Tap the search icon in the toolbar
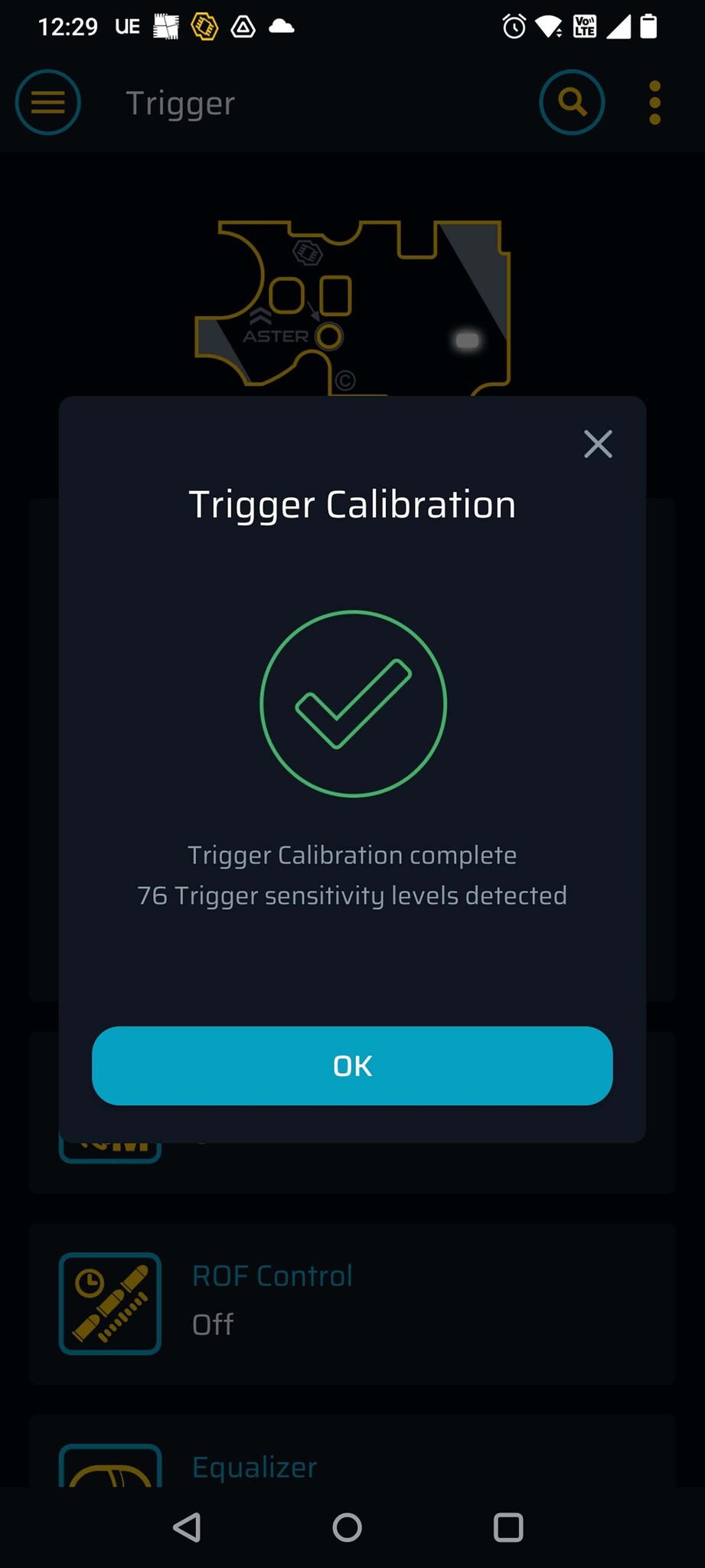 point(572,102)
